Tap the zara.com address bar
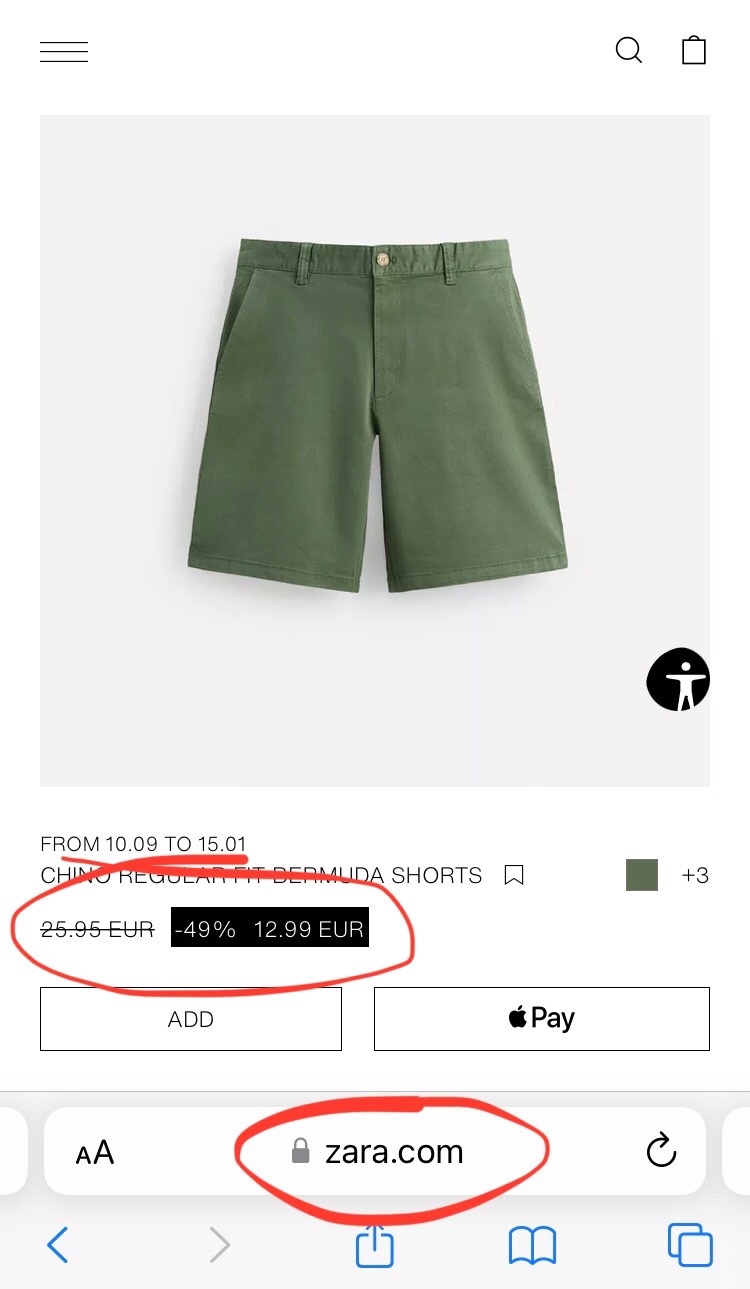 coord(392,1152)
